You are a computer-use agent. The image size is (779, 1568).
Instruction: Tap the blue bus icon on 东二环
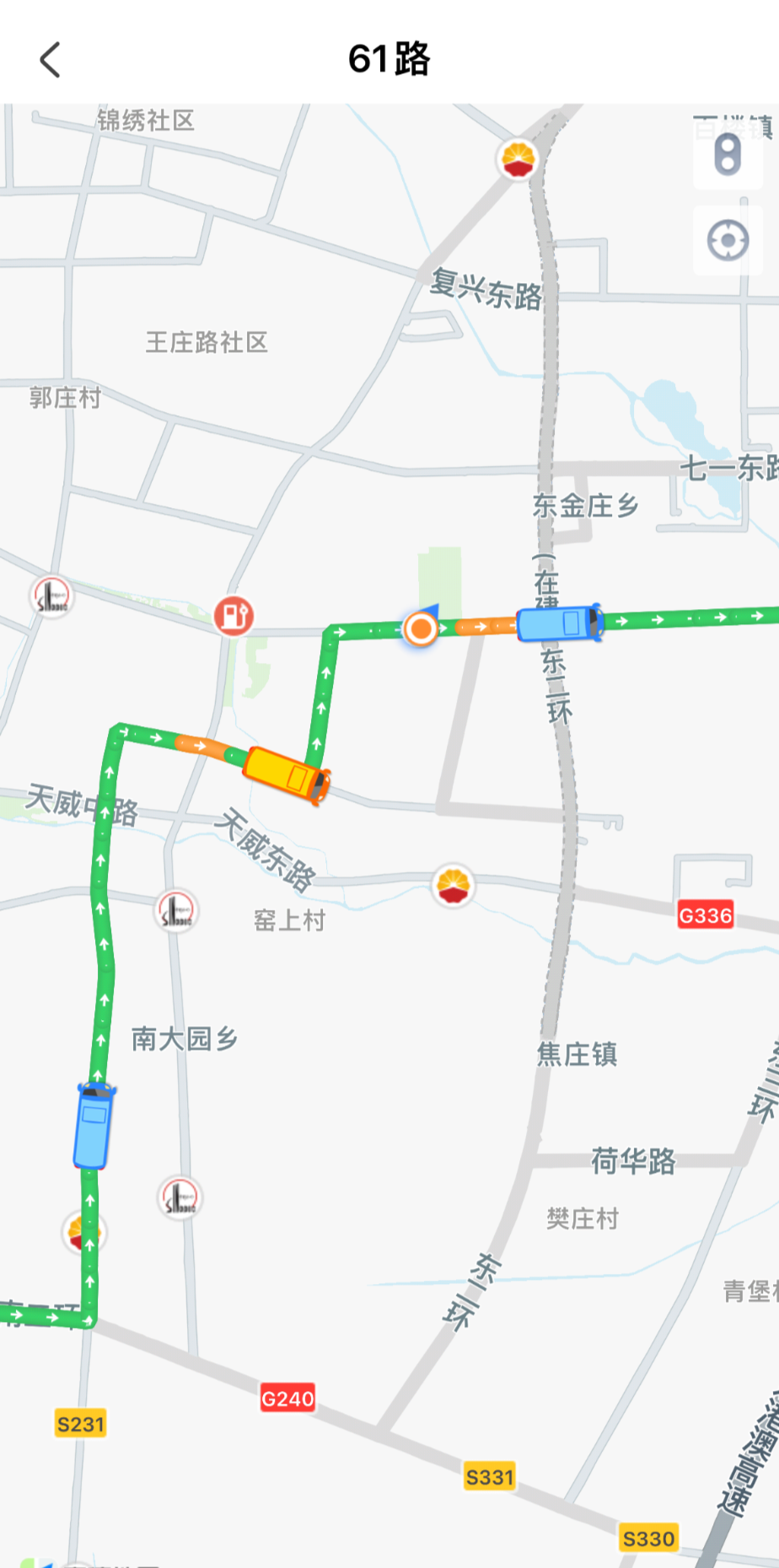tap(561, 623)
